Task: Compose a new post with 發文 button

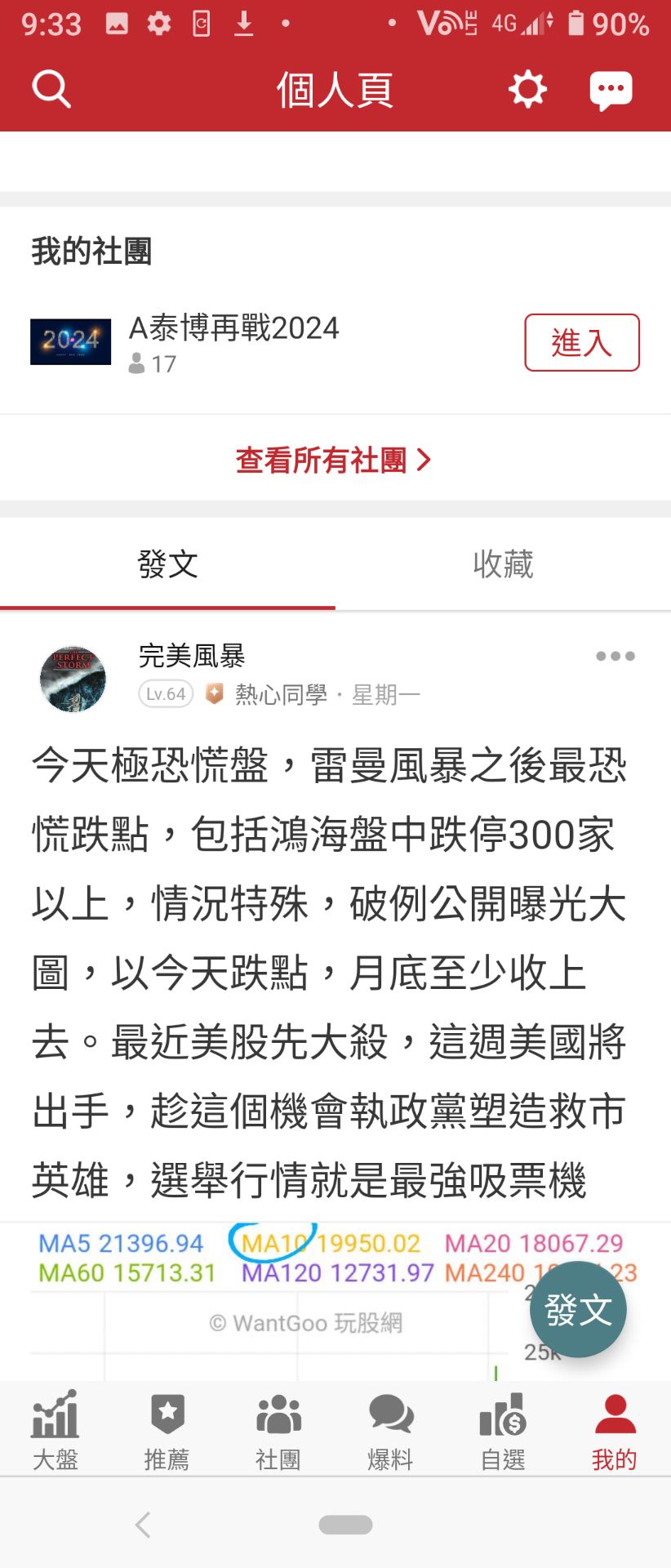Action: pyautogui.click(x=578, y=1309)
